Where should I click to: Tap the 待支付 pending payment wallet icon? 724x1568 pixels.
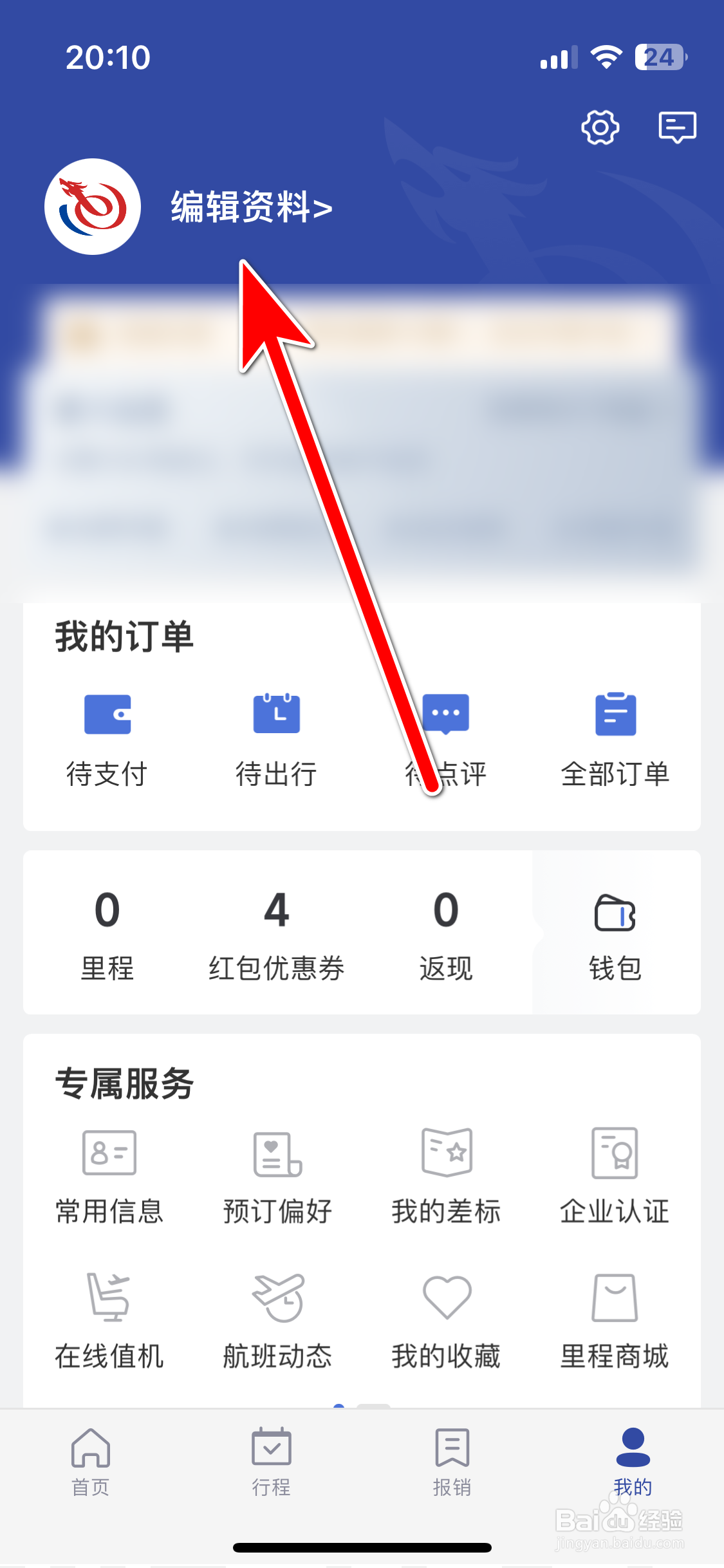(x=108, y=714)
